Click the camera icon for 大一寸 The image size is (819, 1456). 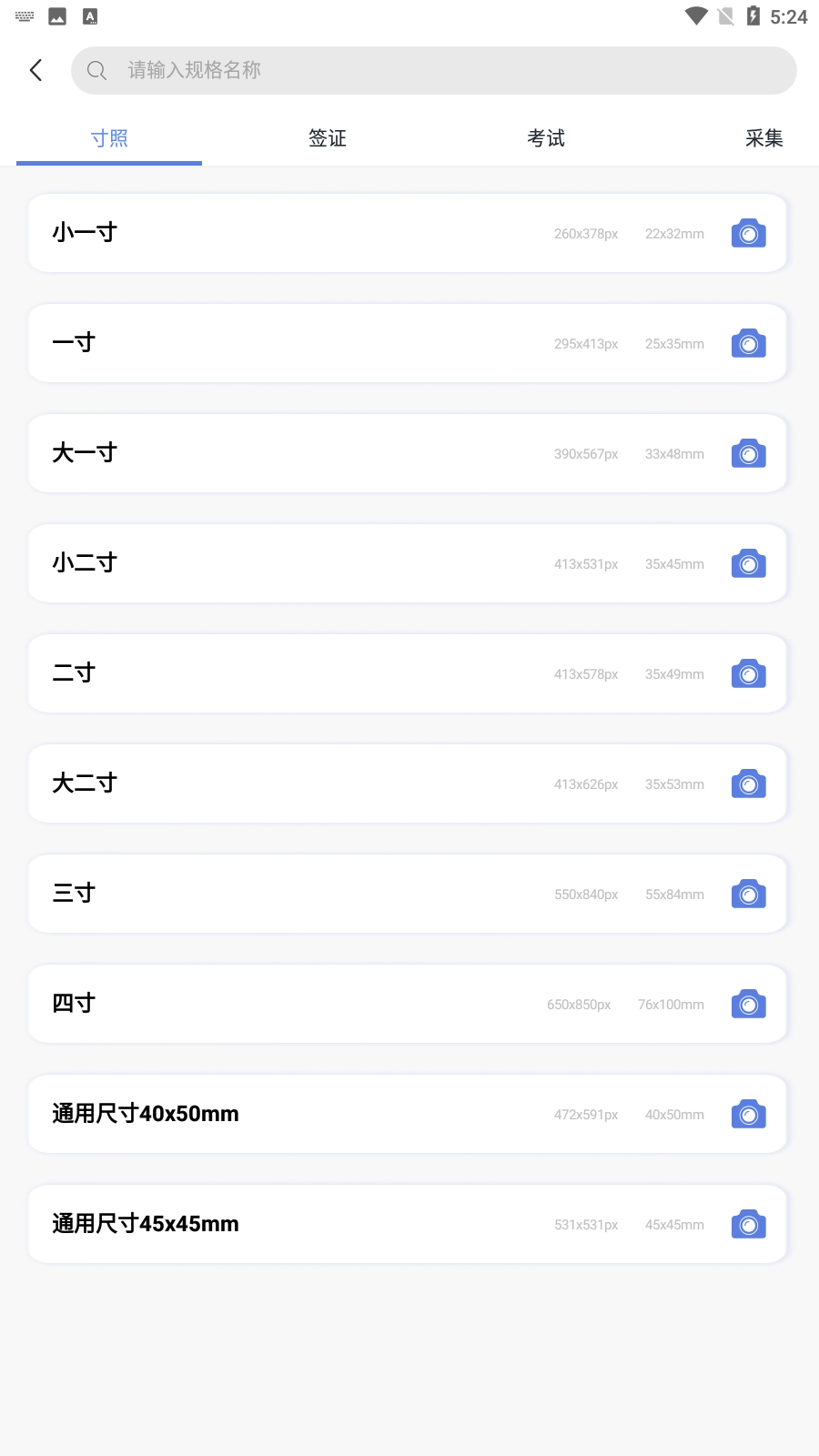point(748,453)
